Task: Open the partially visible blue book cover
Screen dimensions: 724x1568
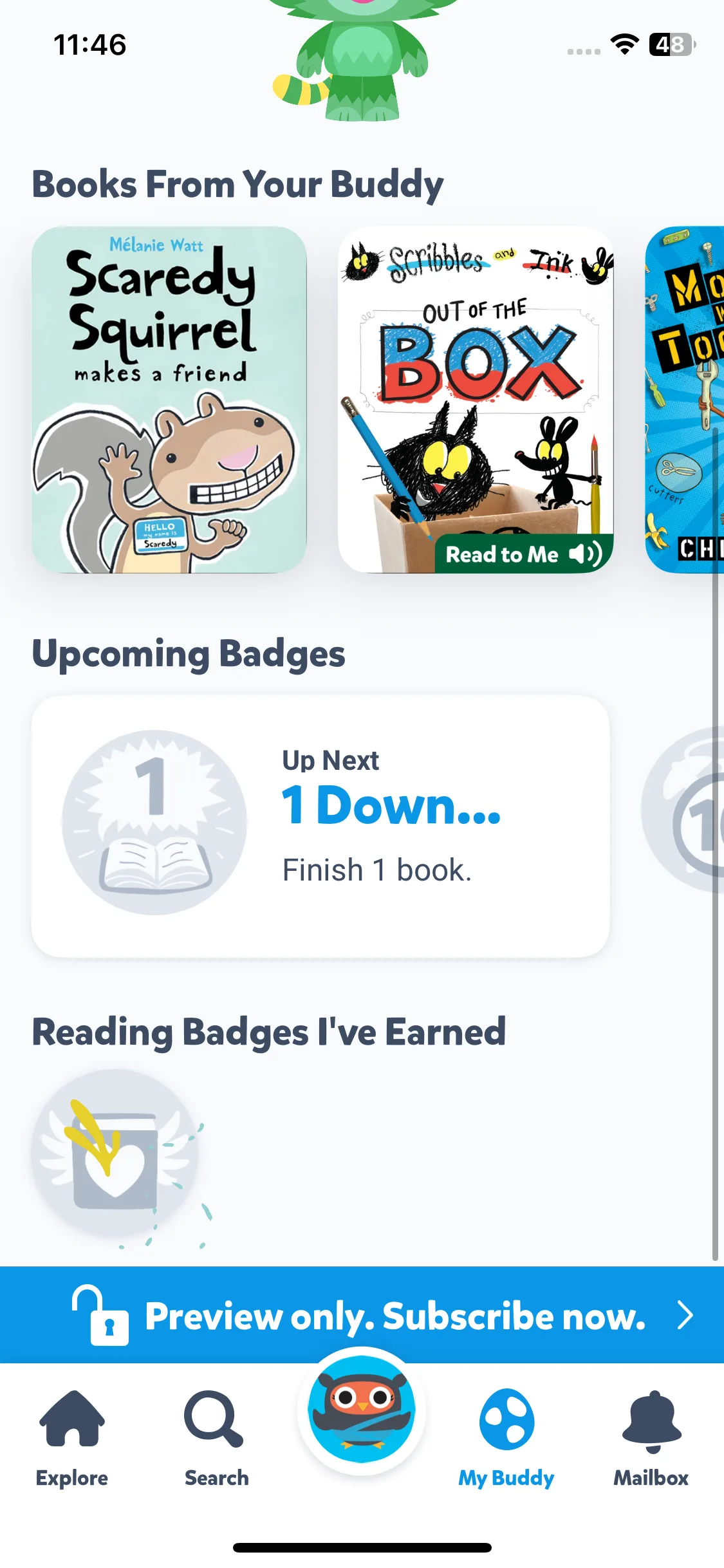Action: (685, 399)
